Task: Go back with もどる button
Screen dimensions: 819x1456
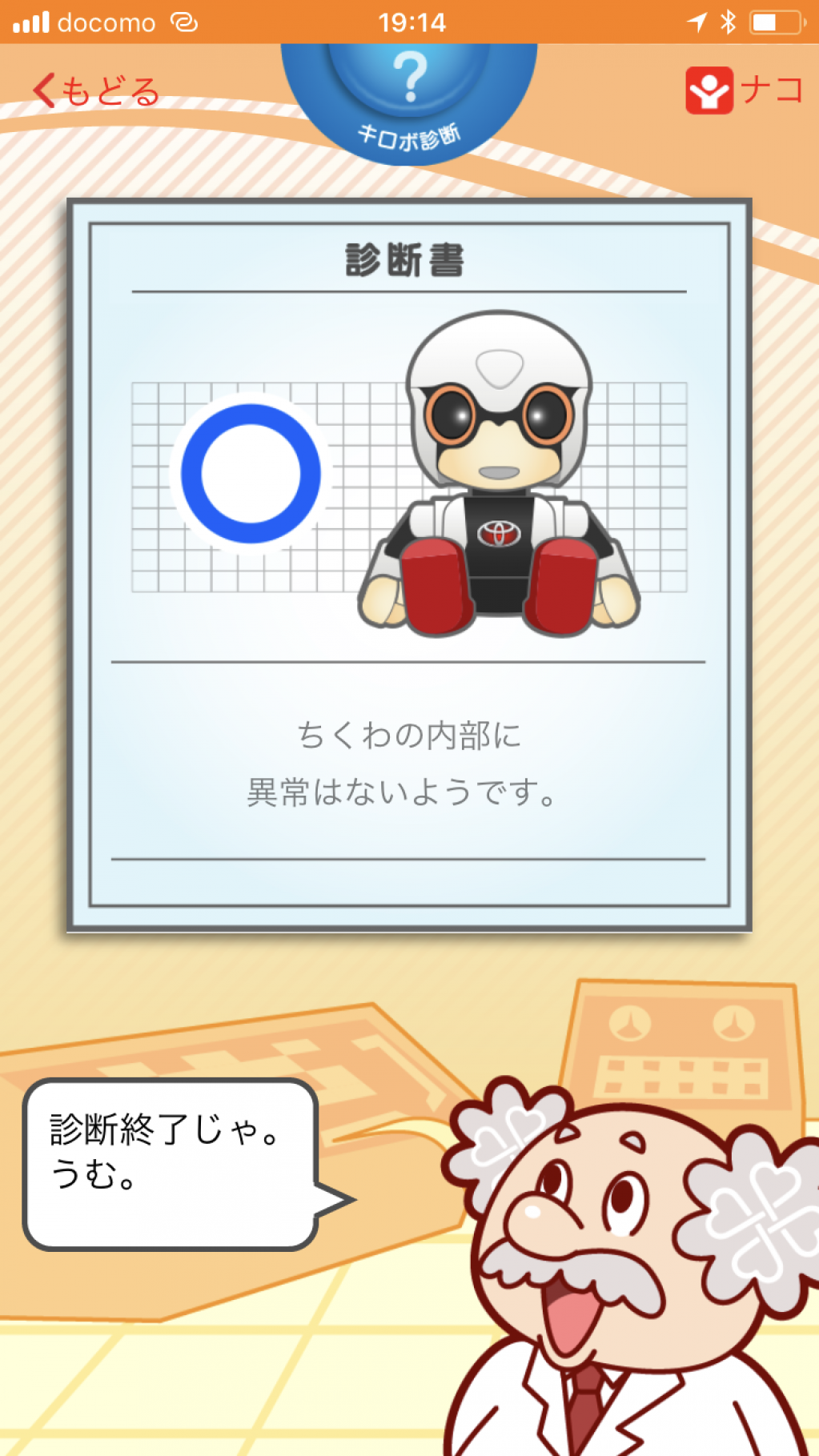Action: pyautogui.click(x=96, y=91)
